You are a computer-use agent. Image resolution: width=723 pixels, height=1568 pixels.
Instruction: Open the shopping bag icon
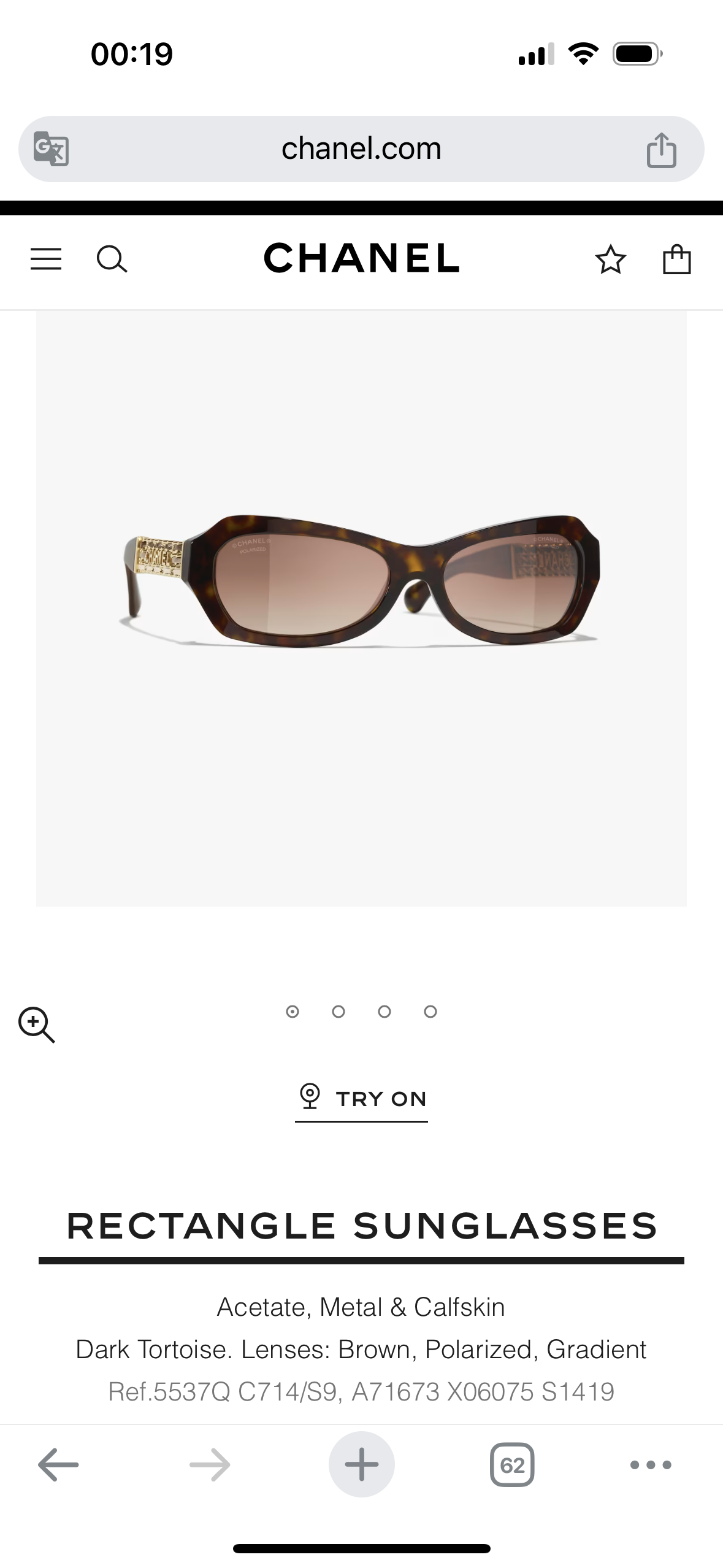(677, 260)
